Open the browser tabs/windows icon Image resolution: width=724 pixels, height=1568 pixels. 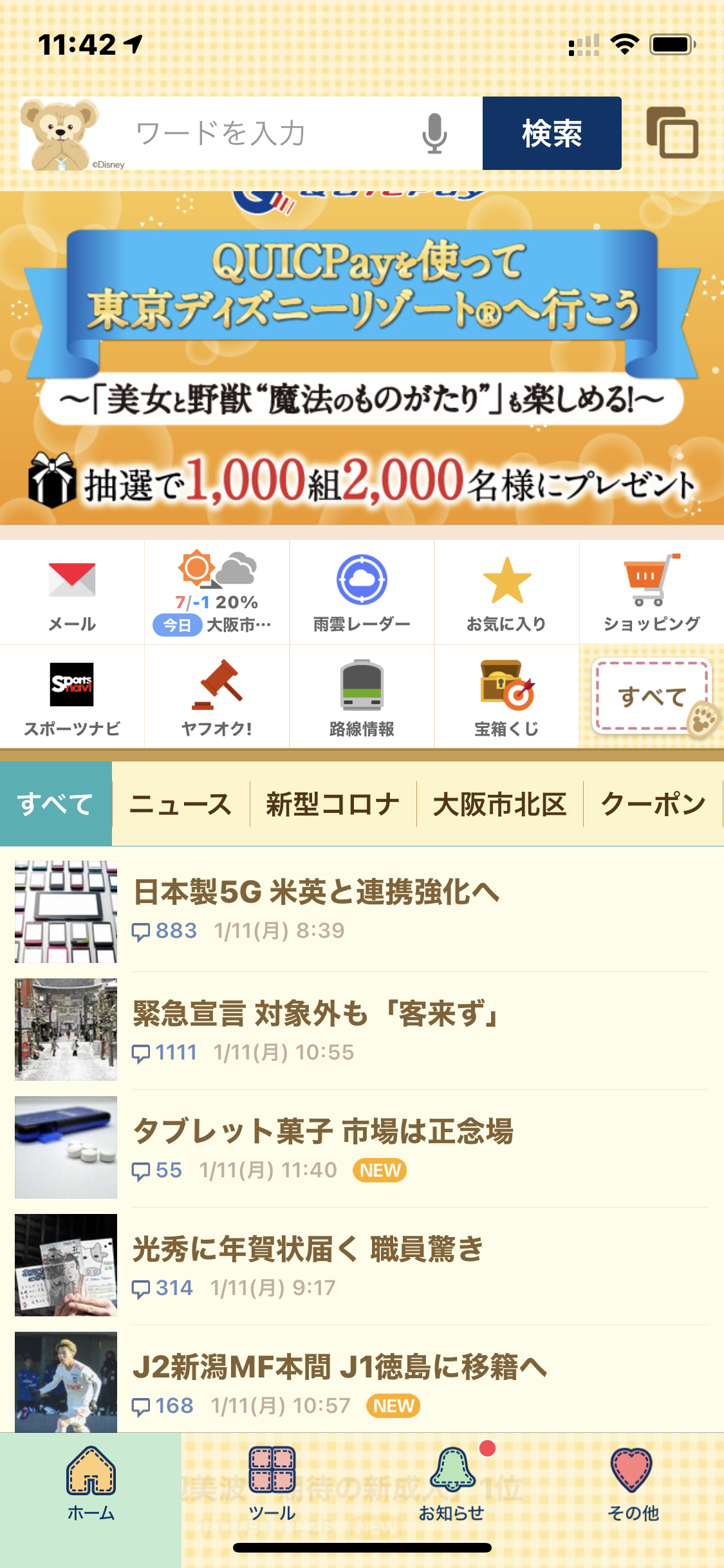coord(673,133)
